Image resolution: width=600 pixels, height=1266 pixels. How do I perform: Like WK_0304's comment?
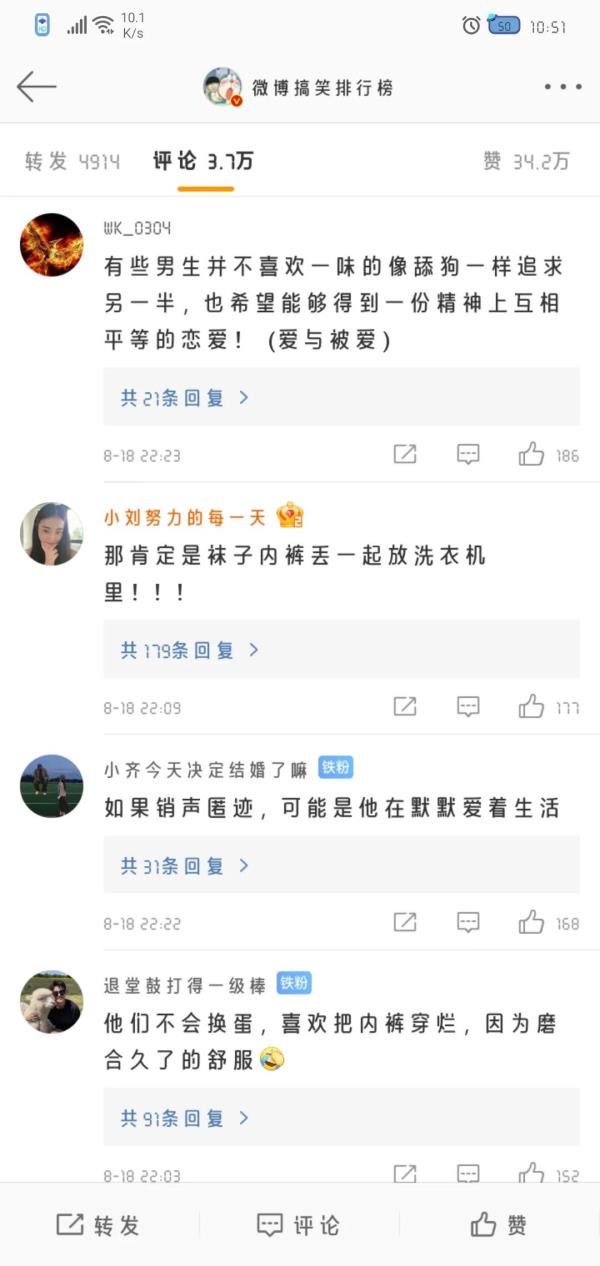click(531, 455)
